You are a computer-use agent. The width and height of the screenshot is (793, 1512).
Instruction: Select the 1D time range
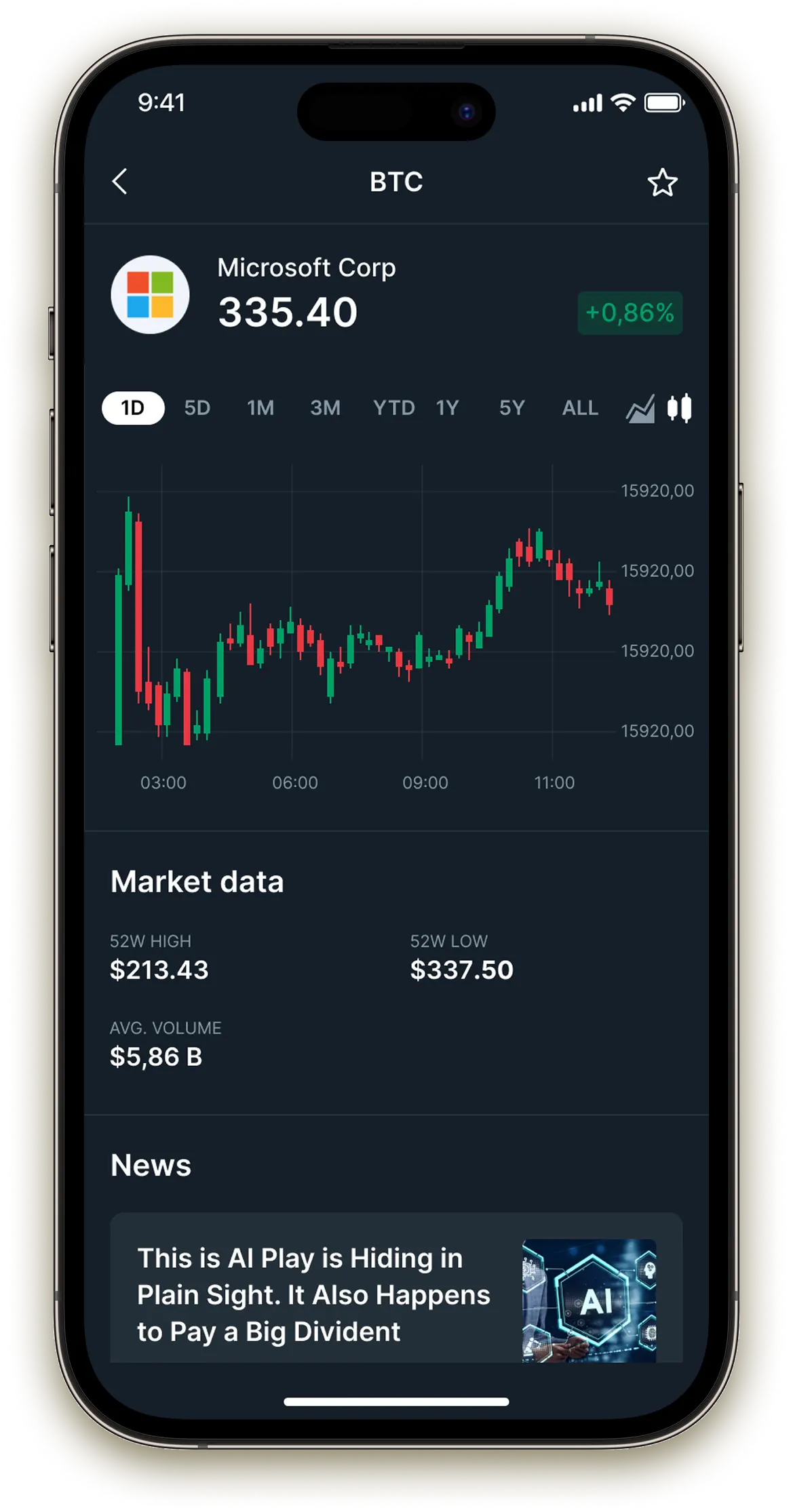pos(133,407)
